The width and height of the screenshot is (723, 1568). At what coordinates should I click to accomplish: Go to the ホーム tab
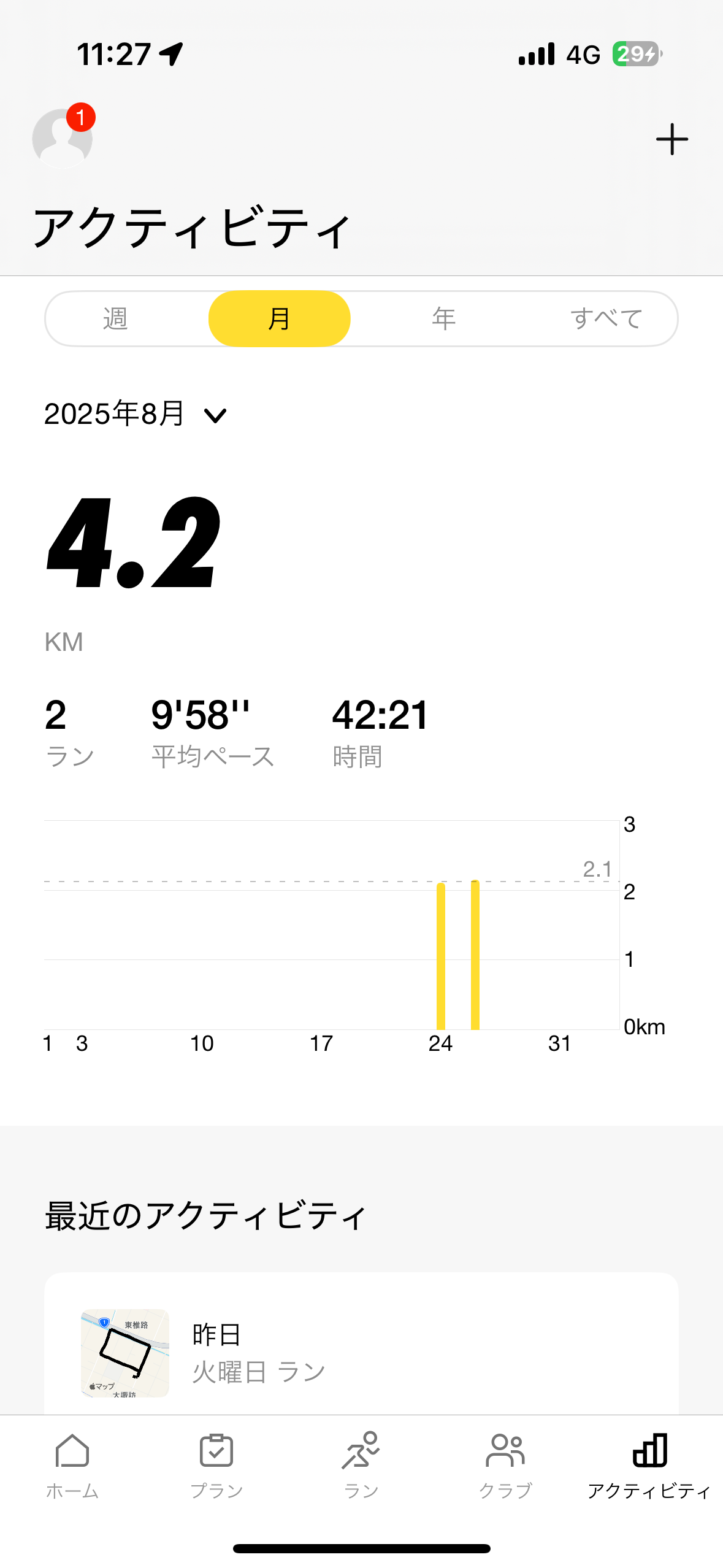(x=72, y=1466)
